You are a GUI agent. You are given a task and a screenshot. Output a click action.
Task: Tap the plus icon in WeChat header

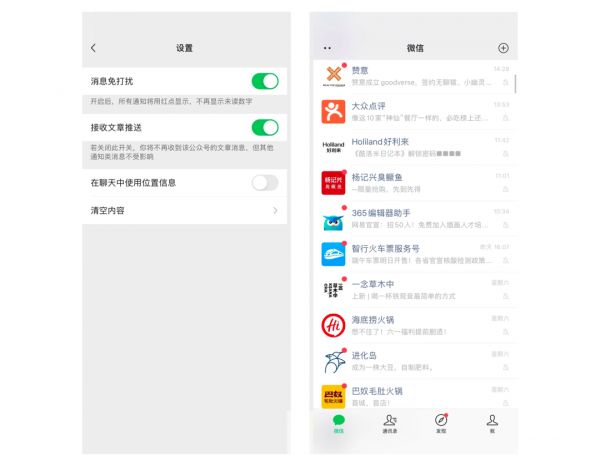point(502,48)
